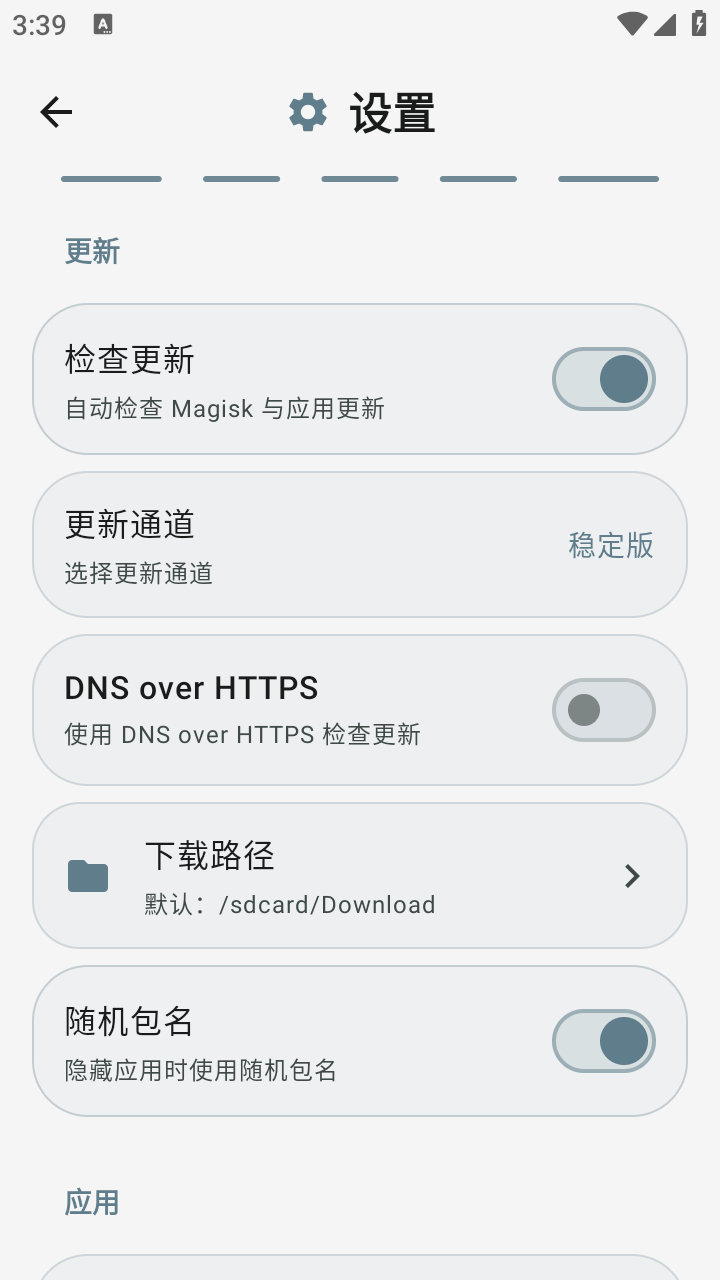Tap the battery icon in status bar
The width and height of the screenshot is (720, 1280).
point(699,23)
